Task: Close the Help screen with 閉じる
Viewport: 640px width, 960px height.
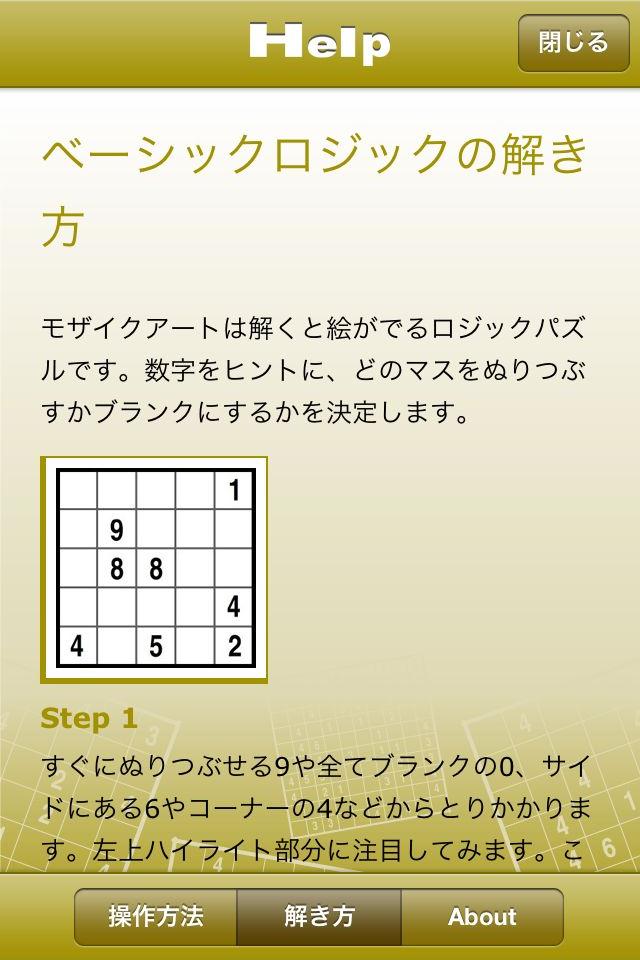Action: tap(573, 43)
